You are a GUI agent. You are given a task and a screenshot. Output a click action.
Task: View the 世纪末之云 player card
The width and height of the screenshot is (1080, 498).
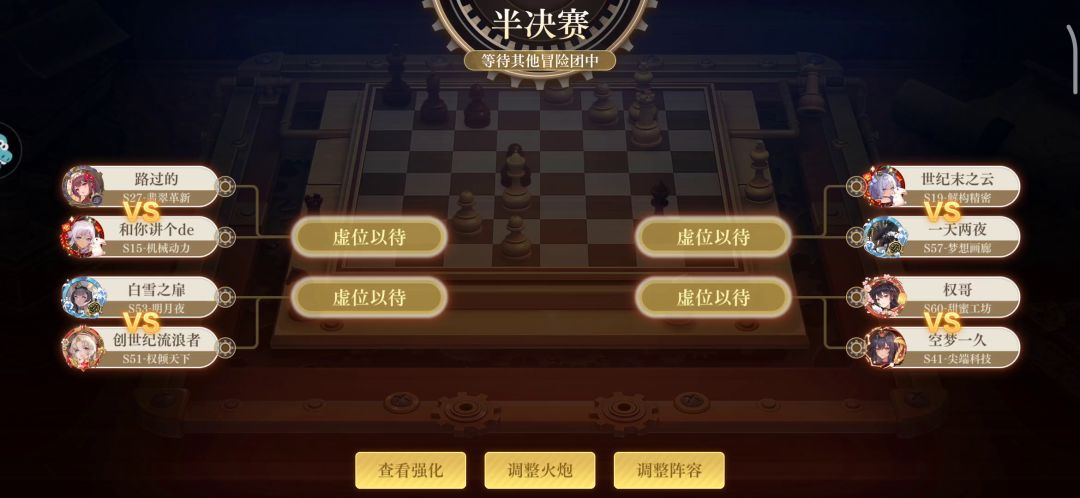click(942, 186)
